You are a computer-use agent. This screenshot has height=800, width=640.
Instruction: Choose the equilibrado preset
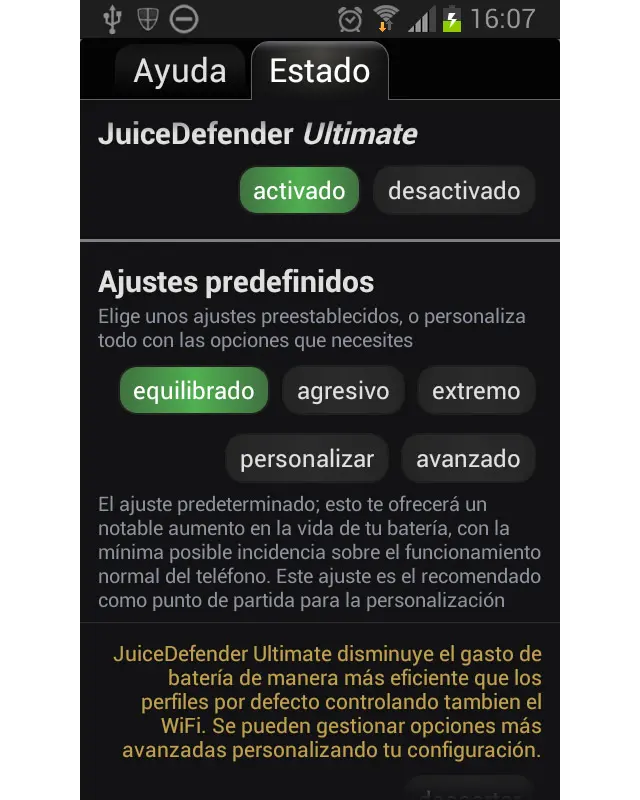(x=194, y=391)
